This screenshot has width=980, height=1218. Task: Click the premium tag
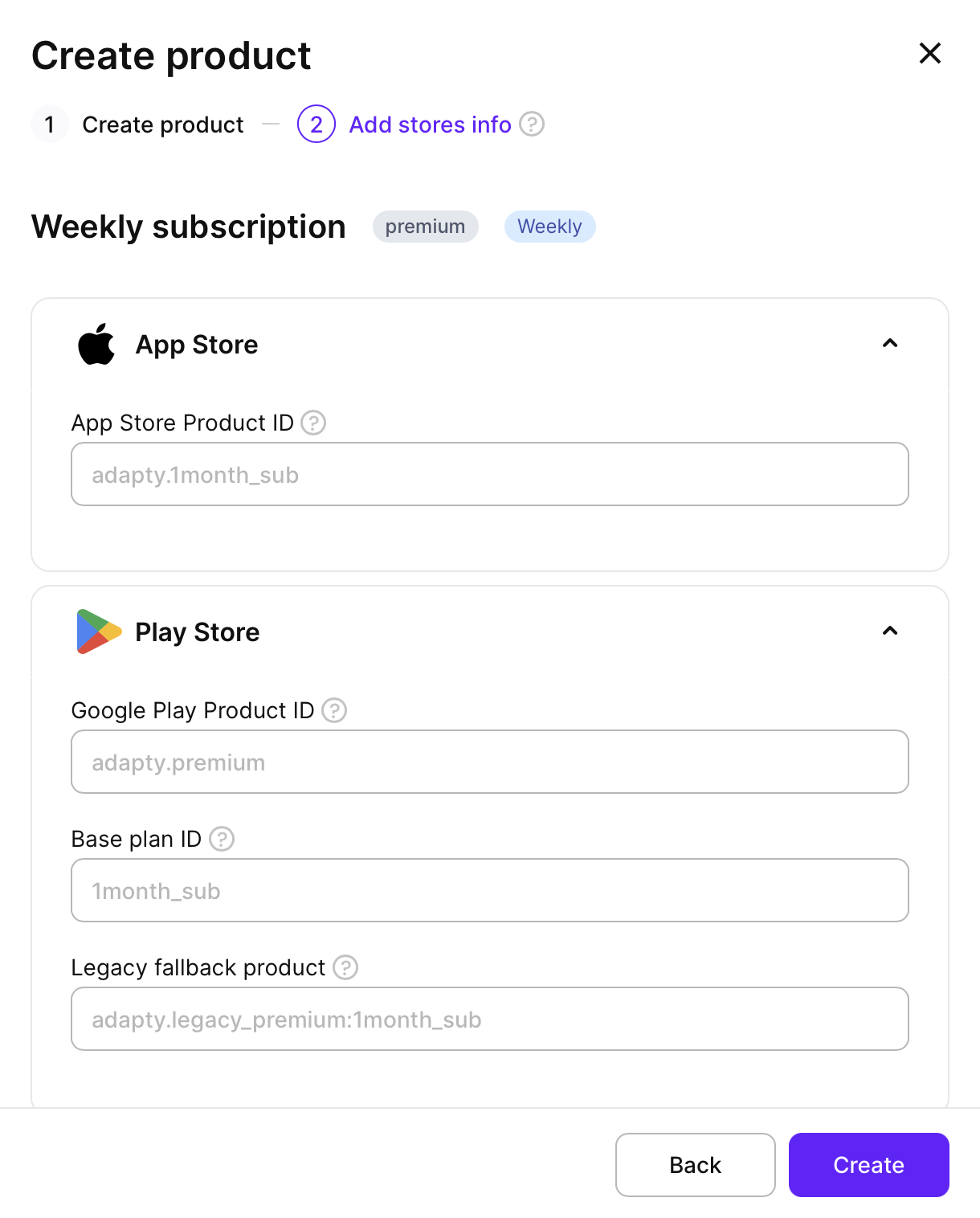point(425,227)
